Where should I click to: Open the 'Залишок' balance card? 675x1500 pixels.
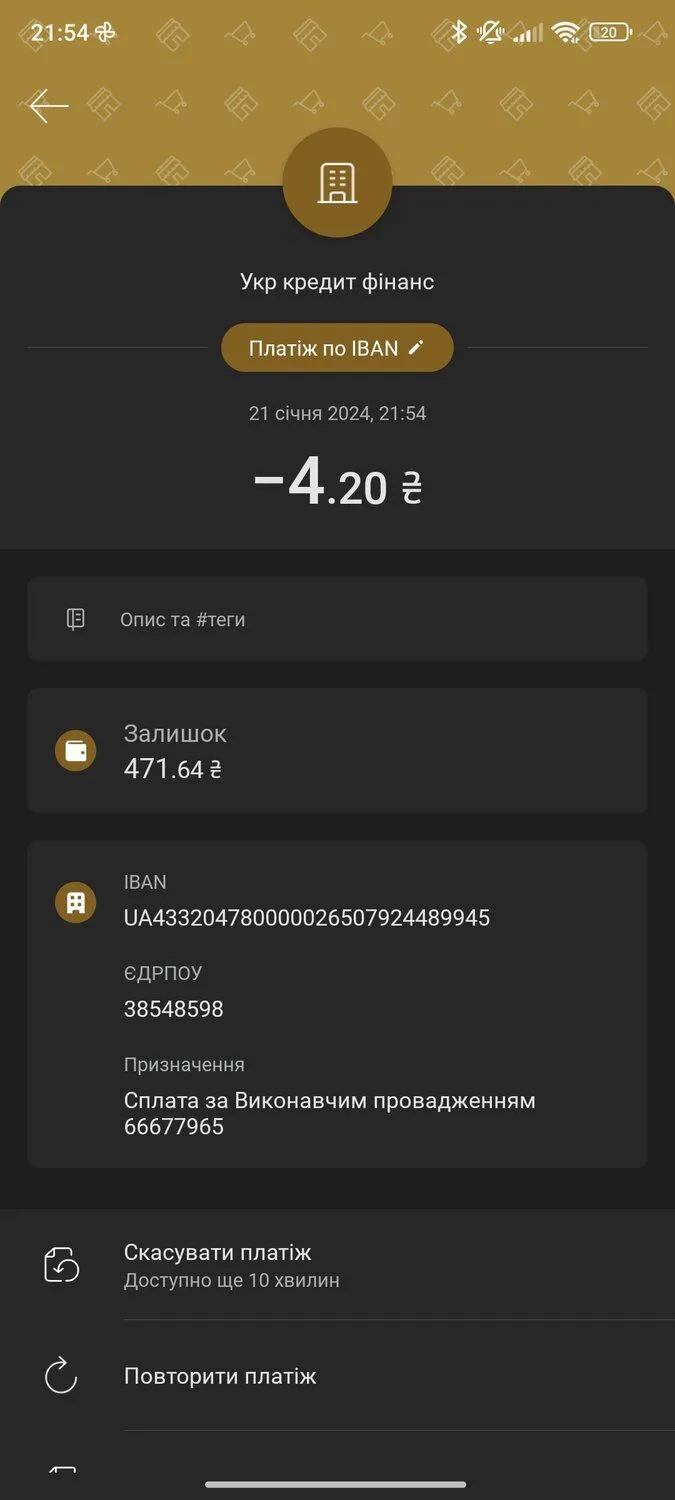pos(337,751)
